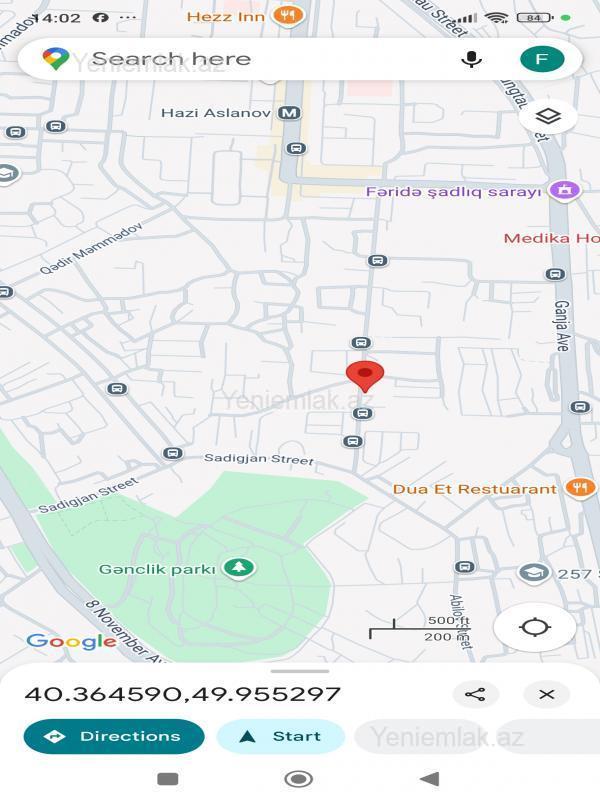Get Directions to the dropped pin

point(114,736)
